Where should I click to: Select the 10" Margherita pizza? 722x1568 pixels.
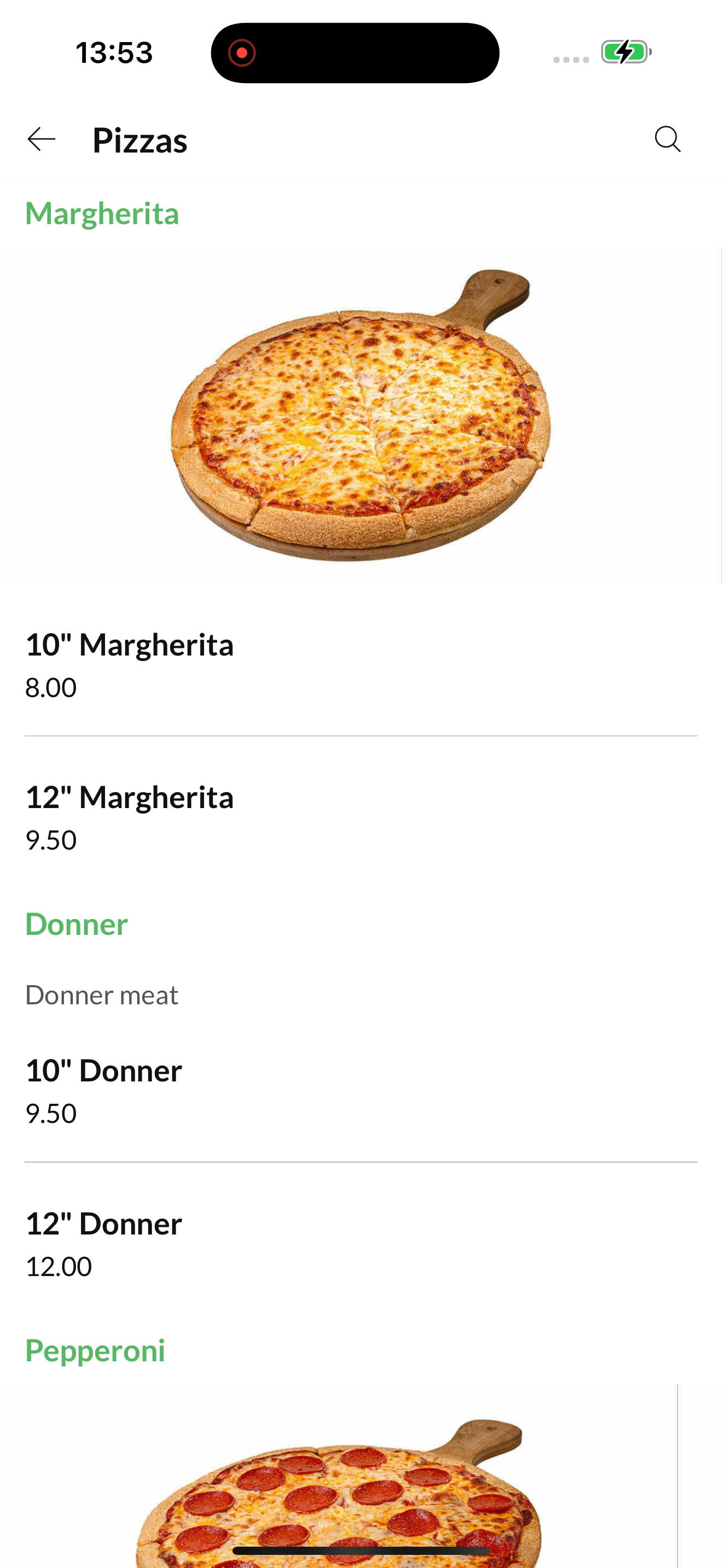point(361,665)
